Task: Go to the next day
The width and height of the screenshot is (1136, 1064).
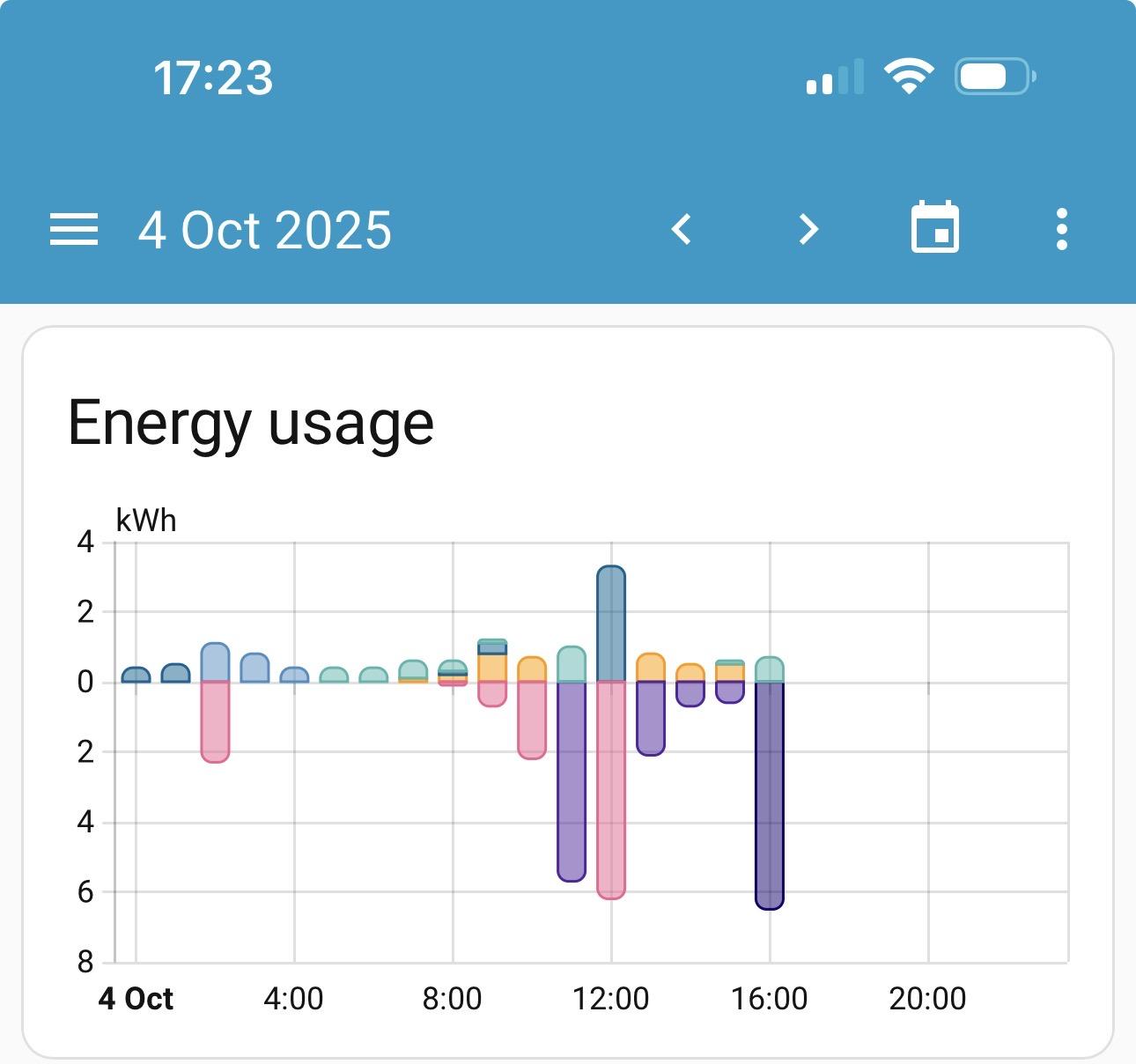Action: [808, 230]
